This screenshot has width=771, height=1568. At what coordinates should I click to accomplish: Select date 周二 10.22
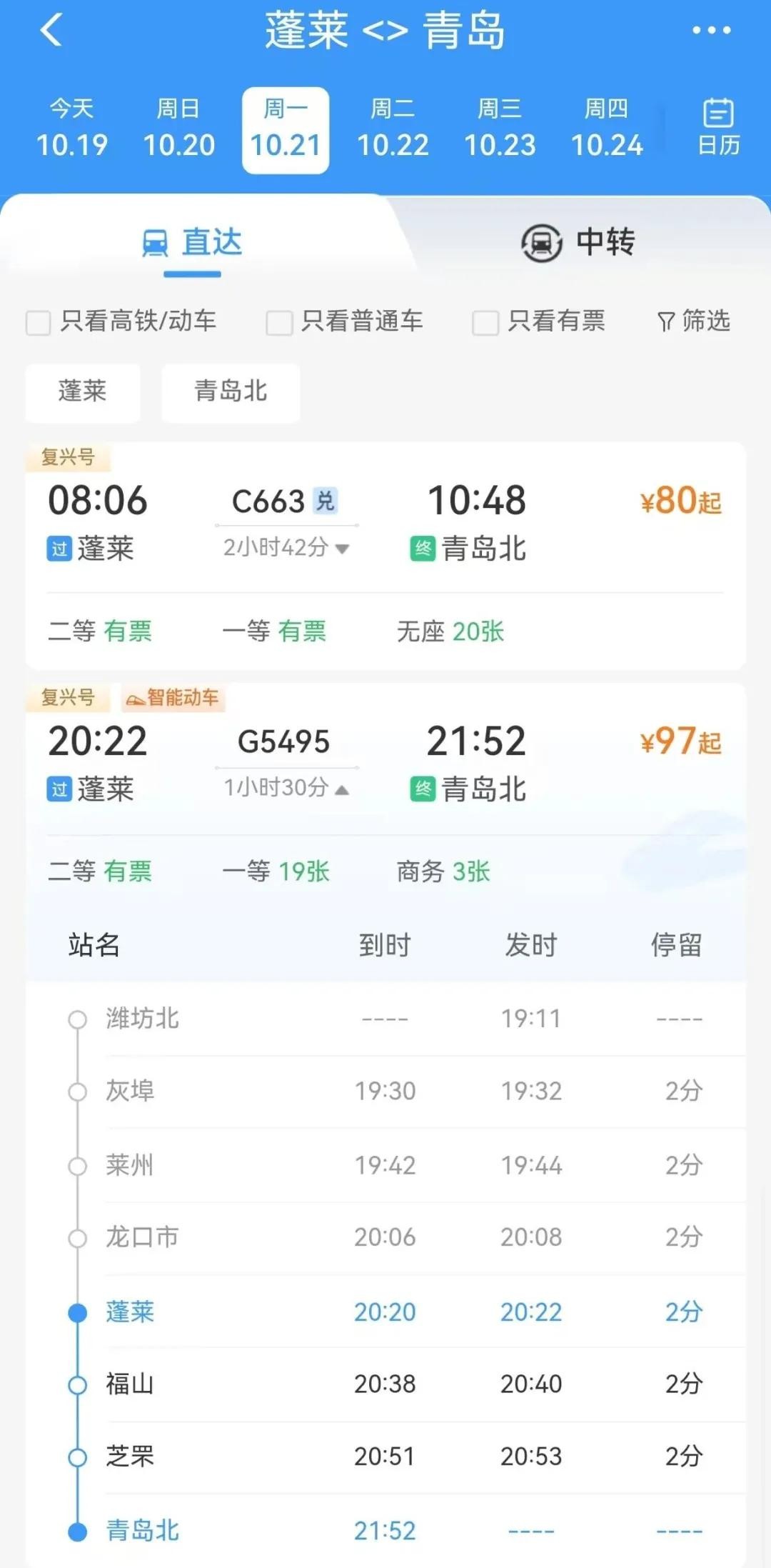(393, 130)
